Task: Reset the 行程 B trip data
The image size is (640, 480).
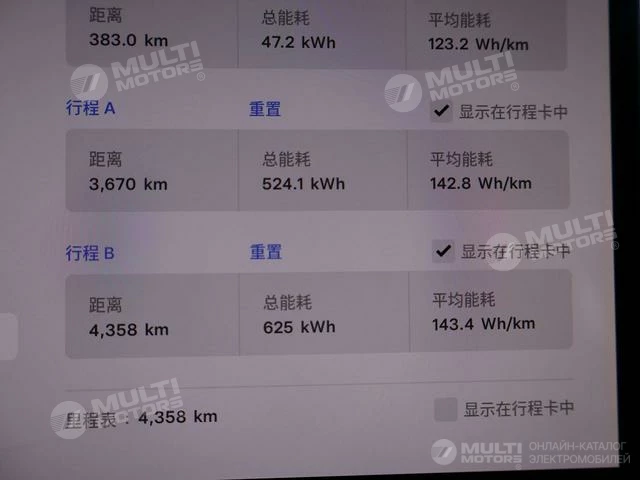Action: click(x=266, y=252)
